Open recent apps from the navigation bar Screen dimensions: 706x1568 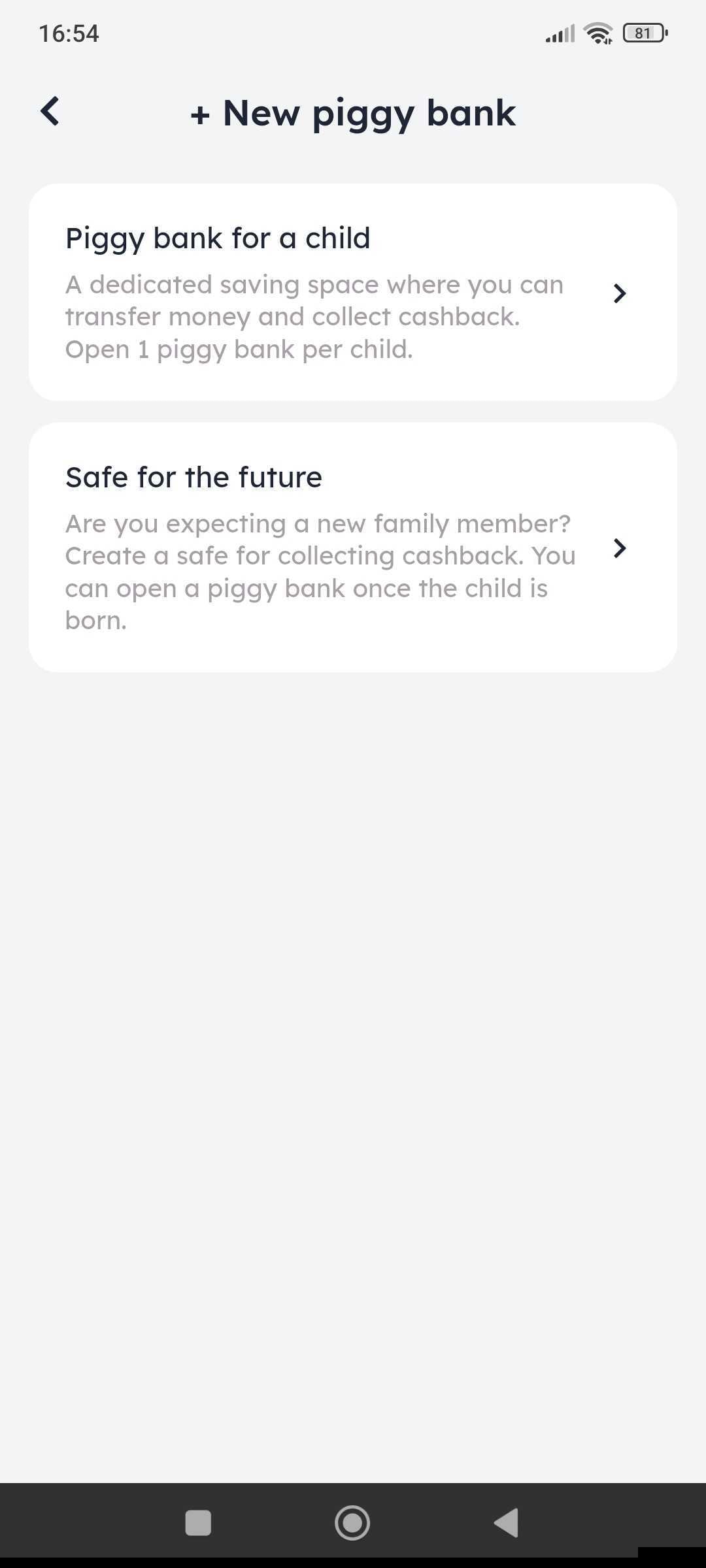[198, 1522]
